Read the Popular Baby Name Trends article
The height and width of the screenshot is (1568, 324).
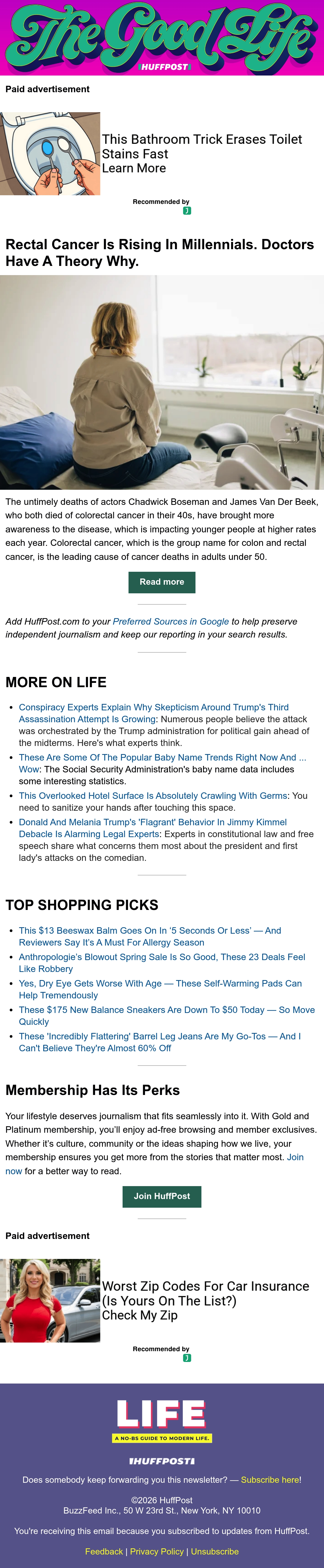pos(163,763)
